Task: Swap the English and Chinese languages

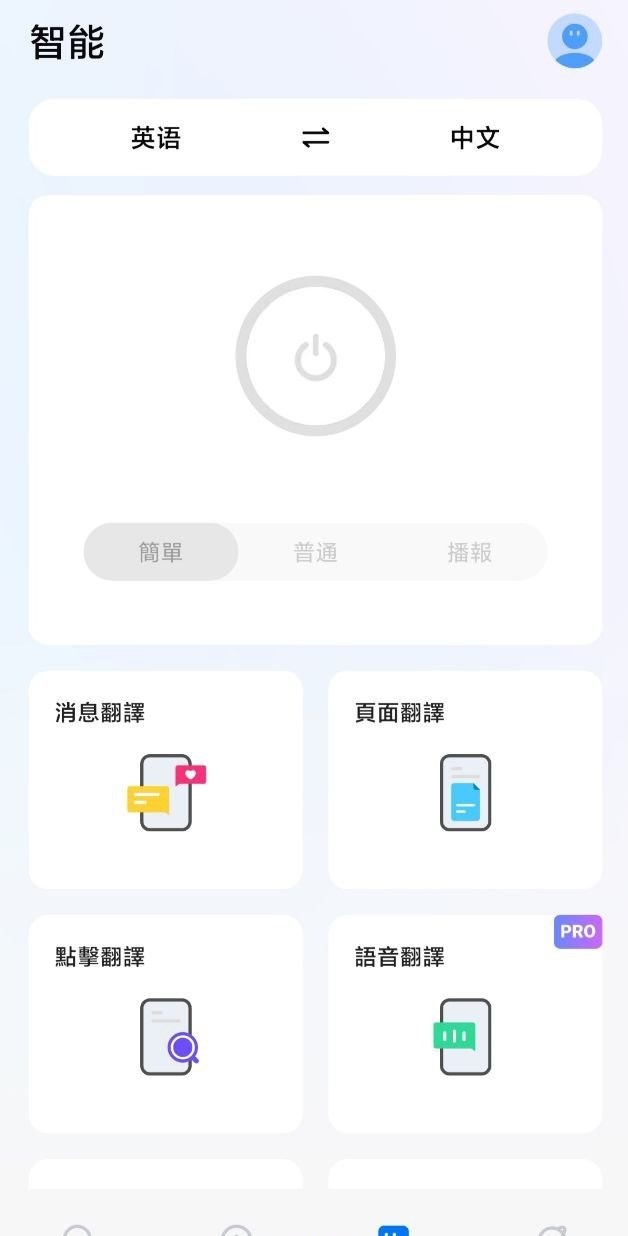Action: click(316, 138)
